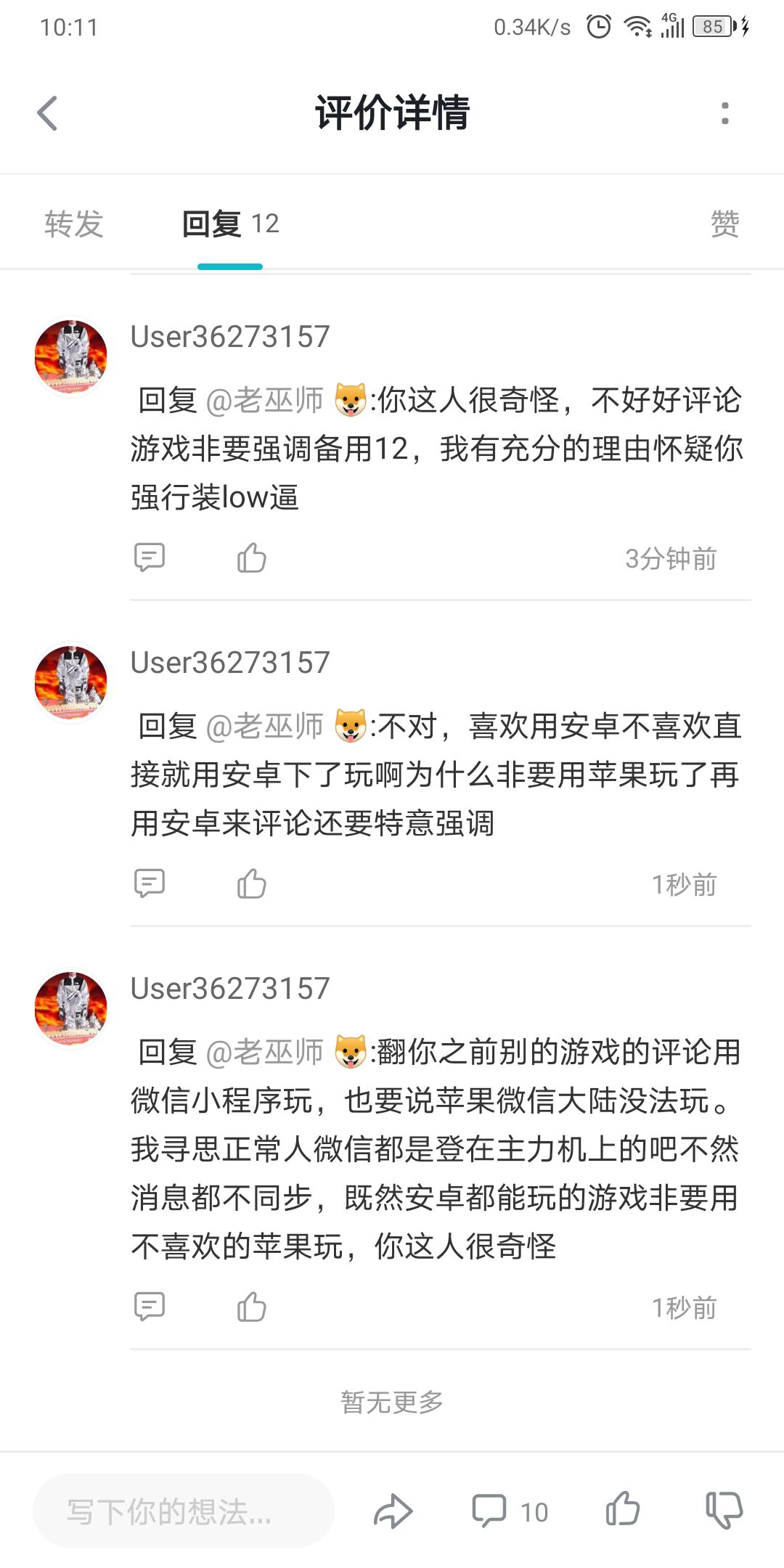Share this review via the arrow icon
The image size is (784, 1568).
(393, 1511)
